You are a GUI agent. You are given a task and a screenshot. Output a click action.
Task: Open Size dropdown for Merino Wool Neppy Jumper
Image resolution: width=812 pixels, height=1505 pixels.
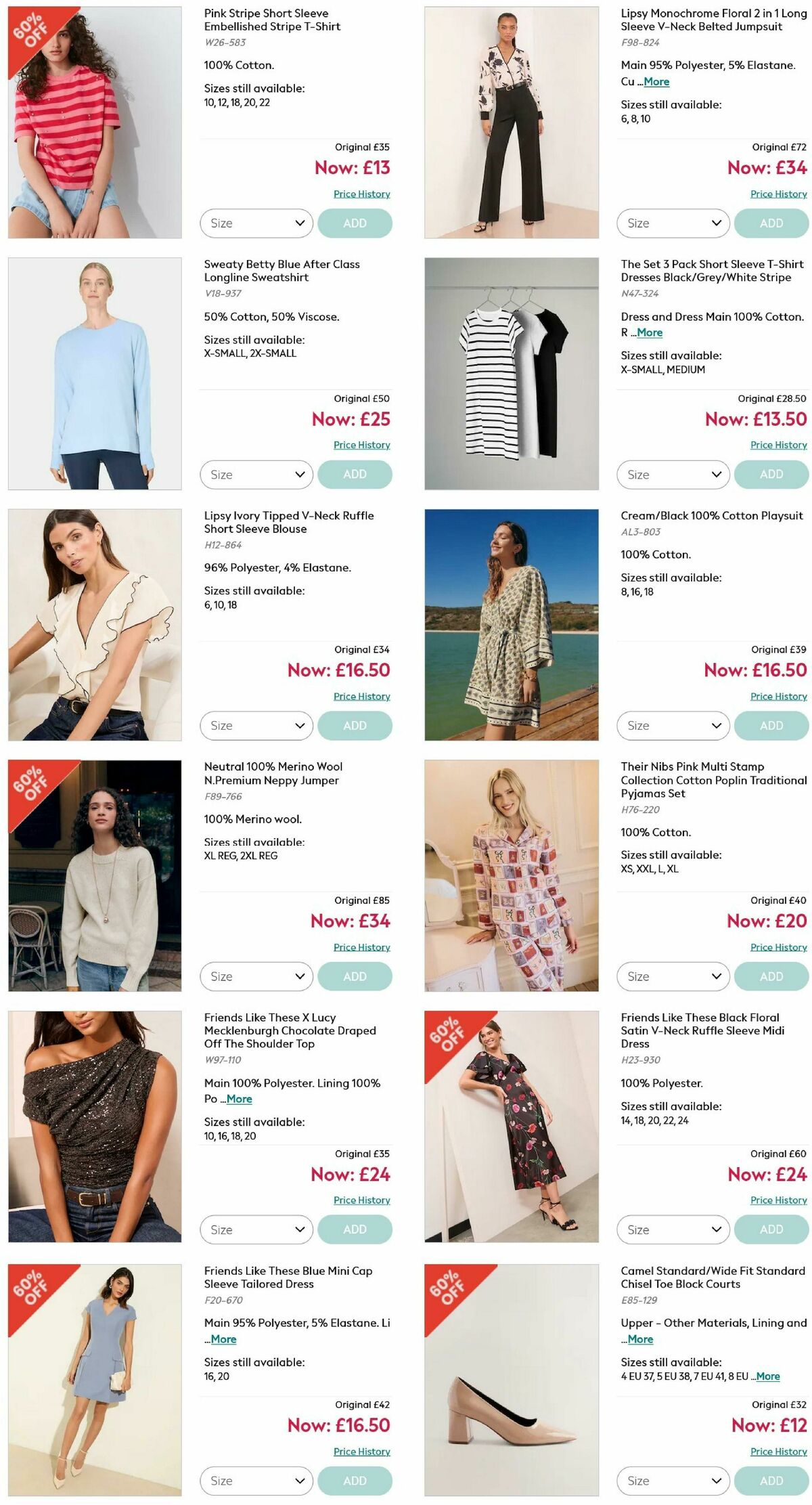click(256, 976)
